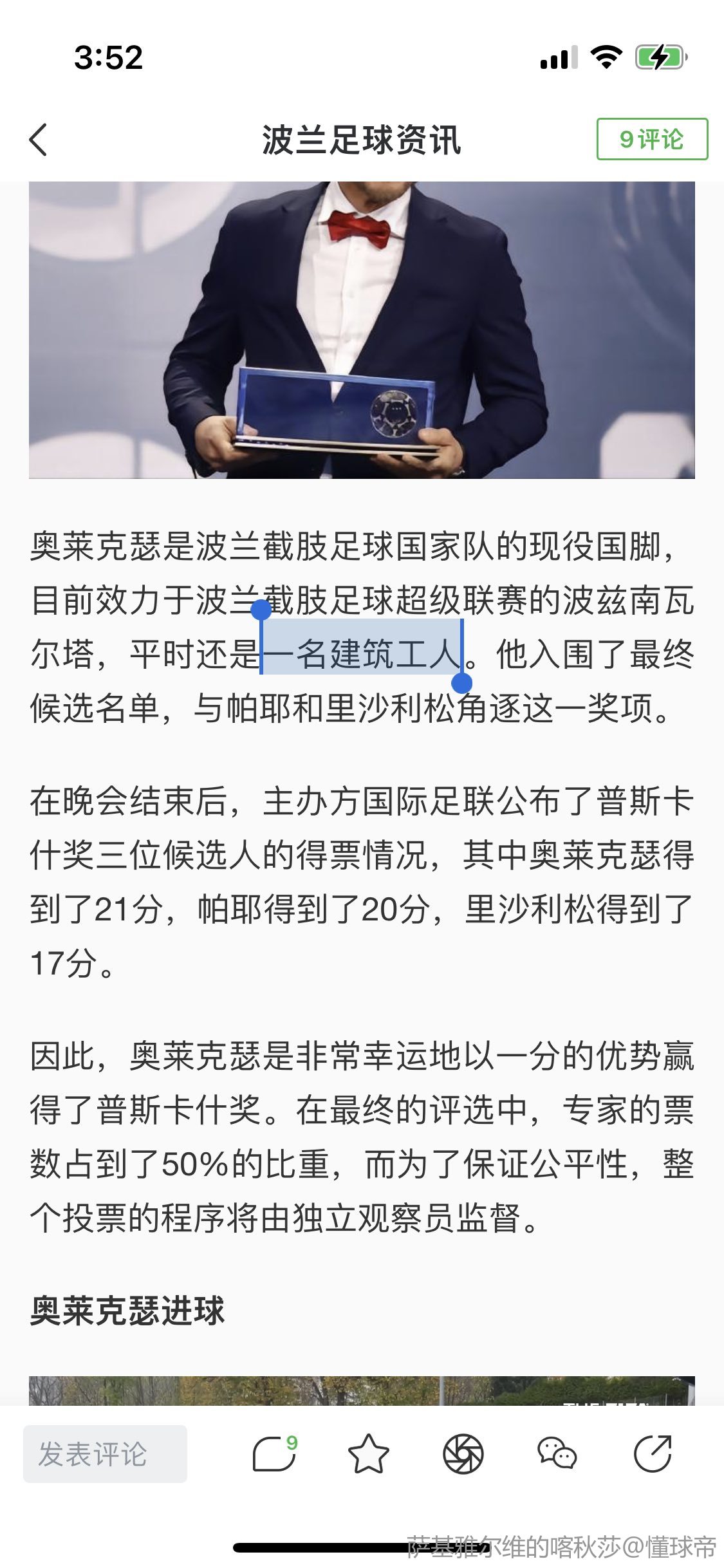Bookmark this article with the star icon
724x1568 pixels.
[x=368, y=1454]
